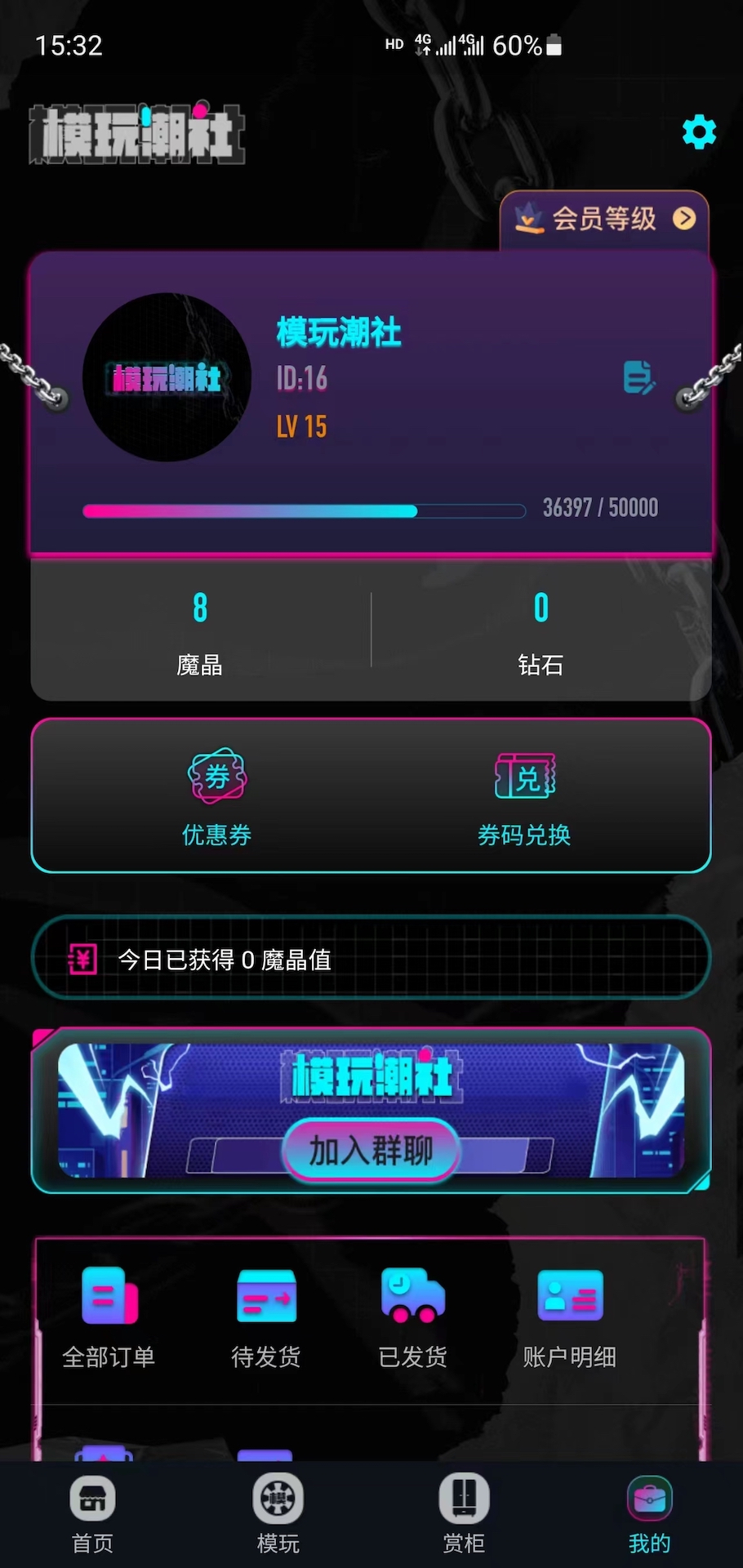Image resolution: width=743 pixels, height=1568 pixels.
Task: Tap the profile avatar picture
Action: pyautogui.click(x=167, y=377)
